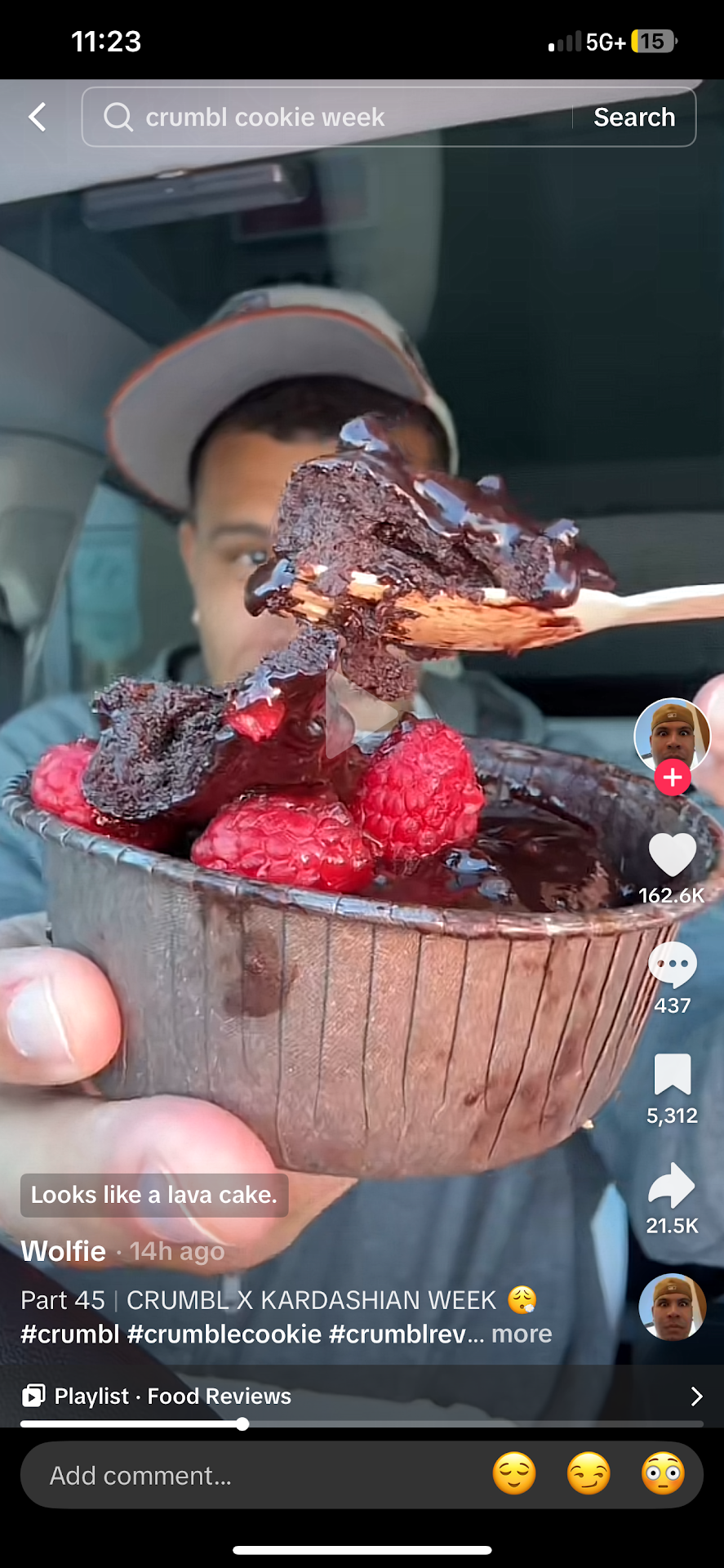Screen dimensions: 724x1568
Task: Open the comments bubble
Action: (672, 964)
